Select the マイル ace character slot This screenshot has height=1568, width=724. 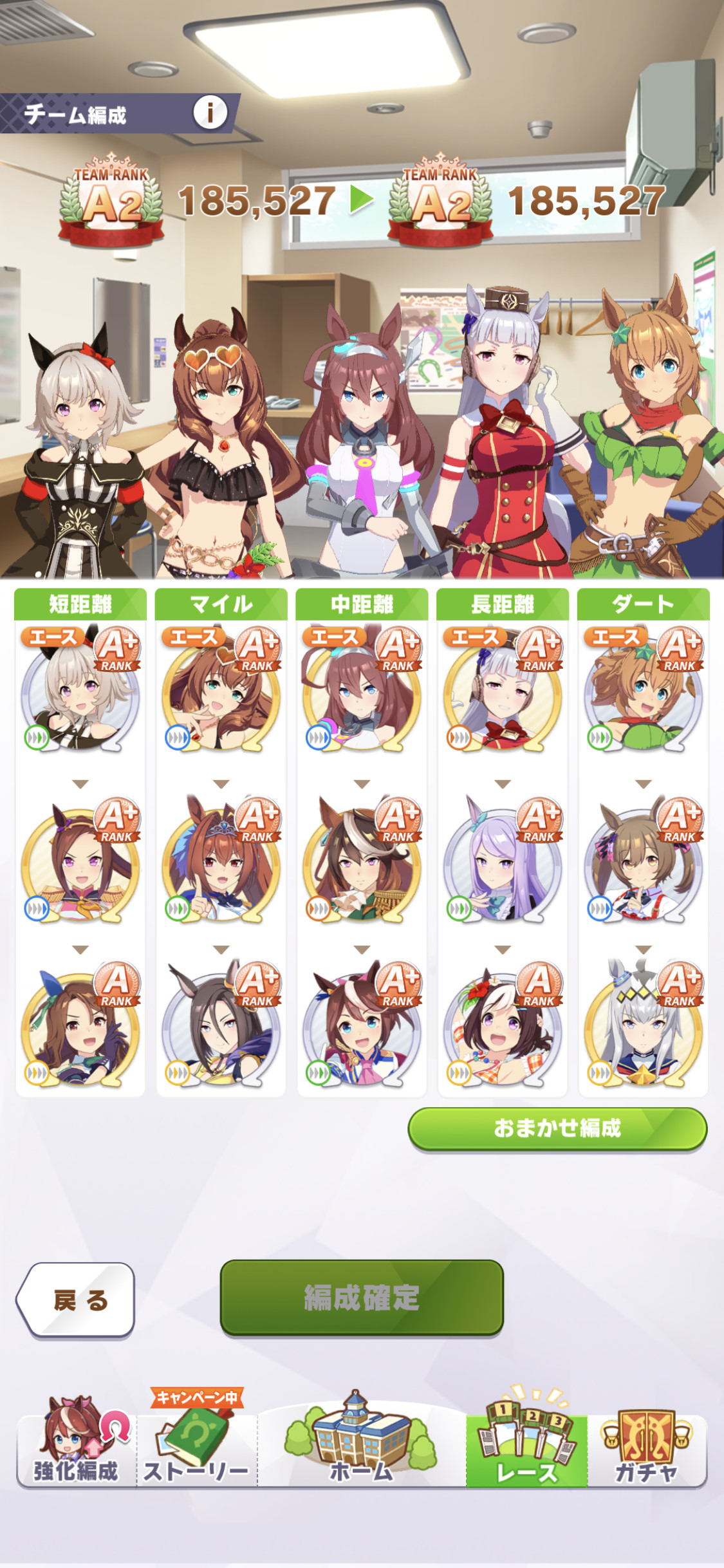(x=221, y=689)
